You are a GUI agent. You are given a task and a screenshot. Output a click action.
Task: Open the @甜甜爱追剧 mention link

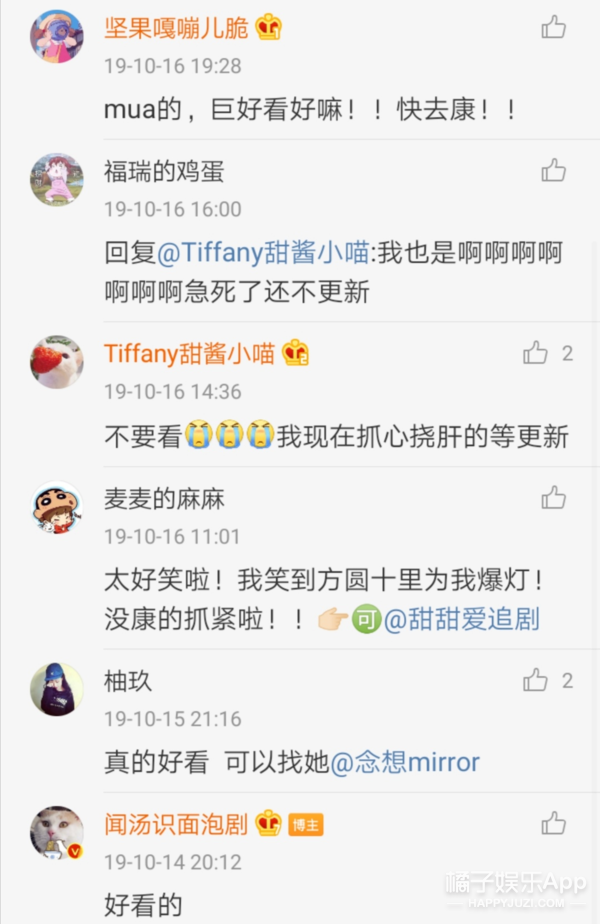tap(461, 619)
